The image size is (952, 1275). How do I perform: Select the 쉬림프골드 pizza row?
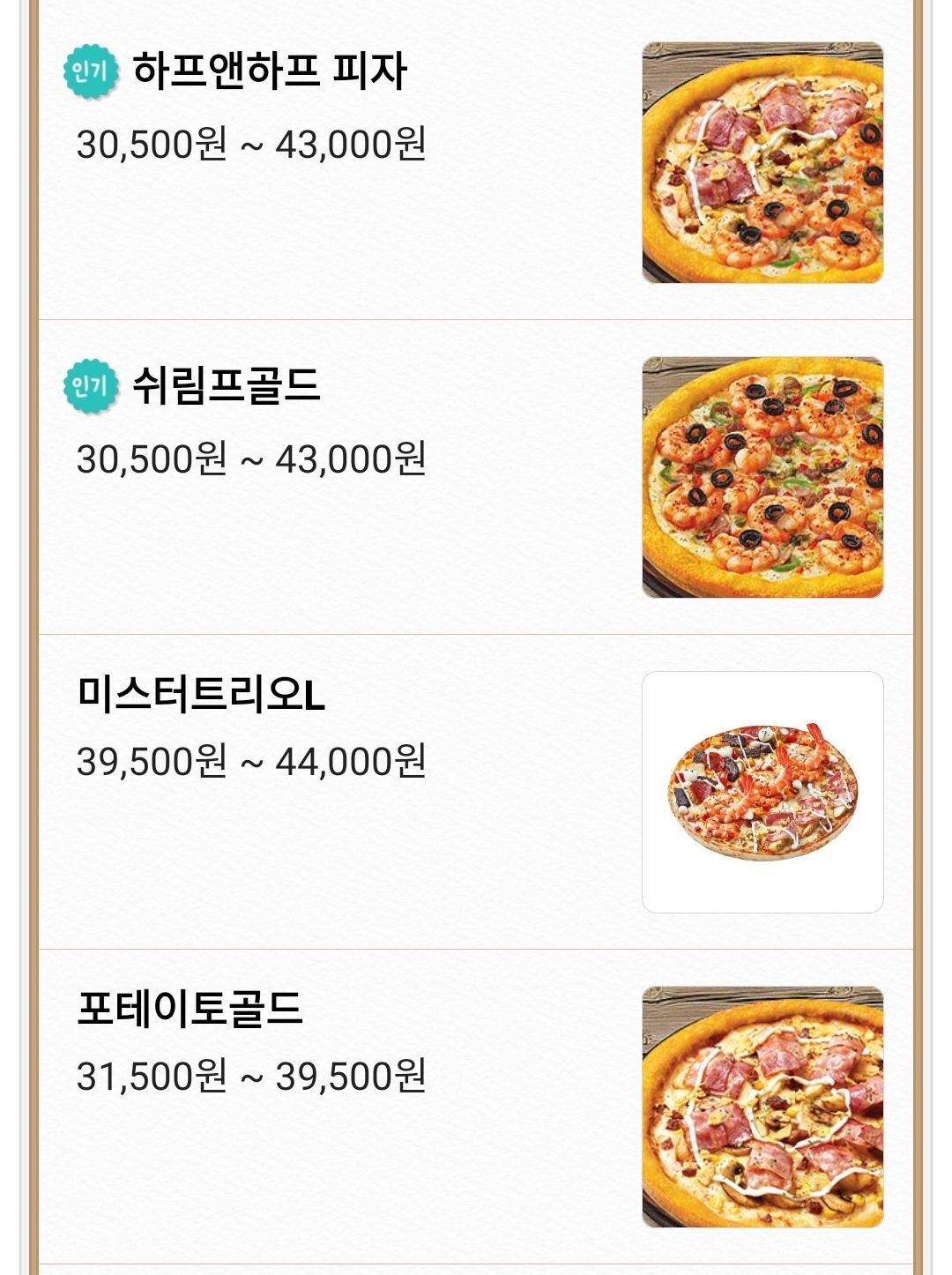[226, 386]
